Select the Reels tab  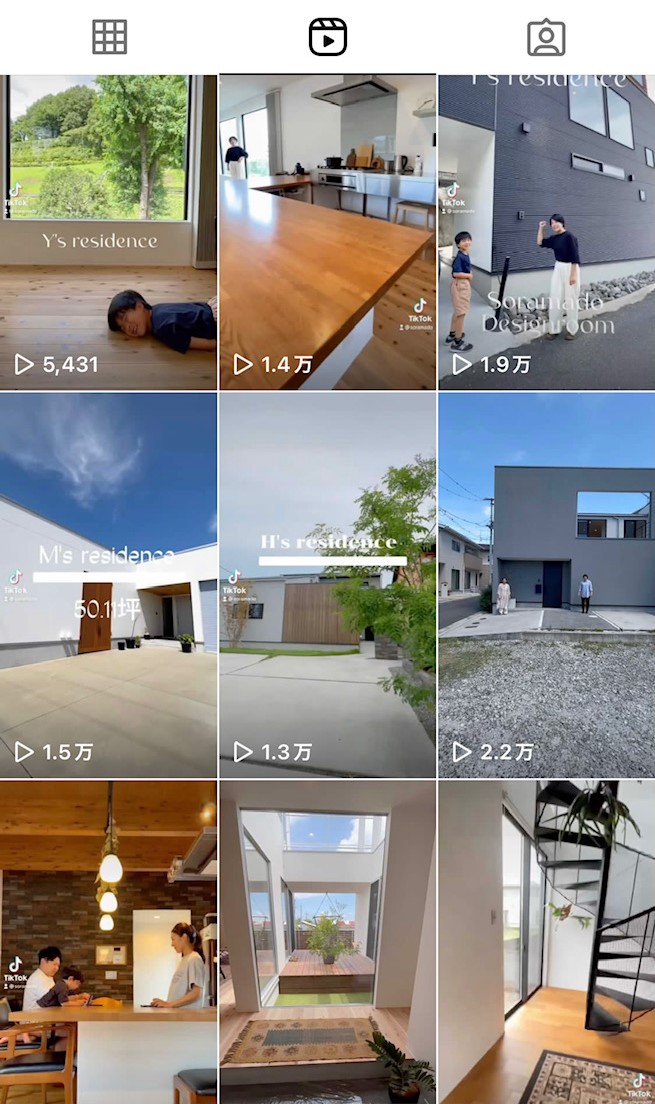(327, 37)
